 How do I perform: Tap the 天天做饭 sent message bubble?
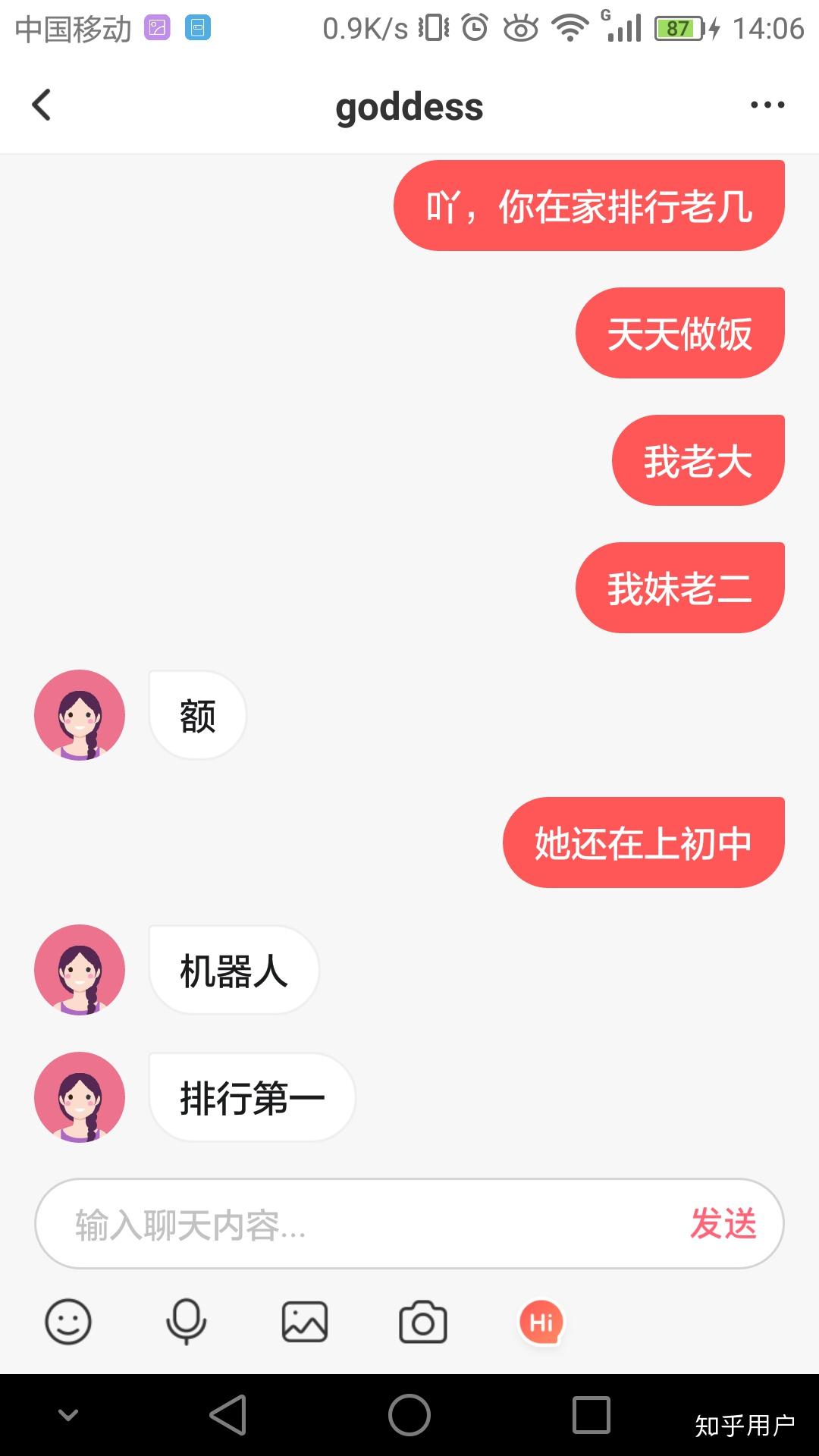click(679, 332)
